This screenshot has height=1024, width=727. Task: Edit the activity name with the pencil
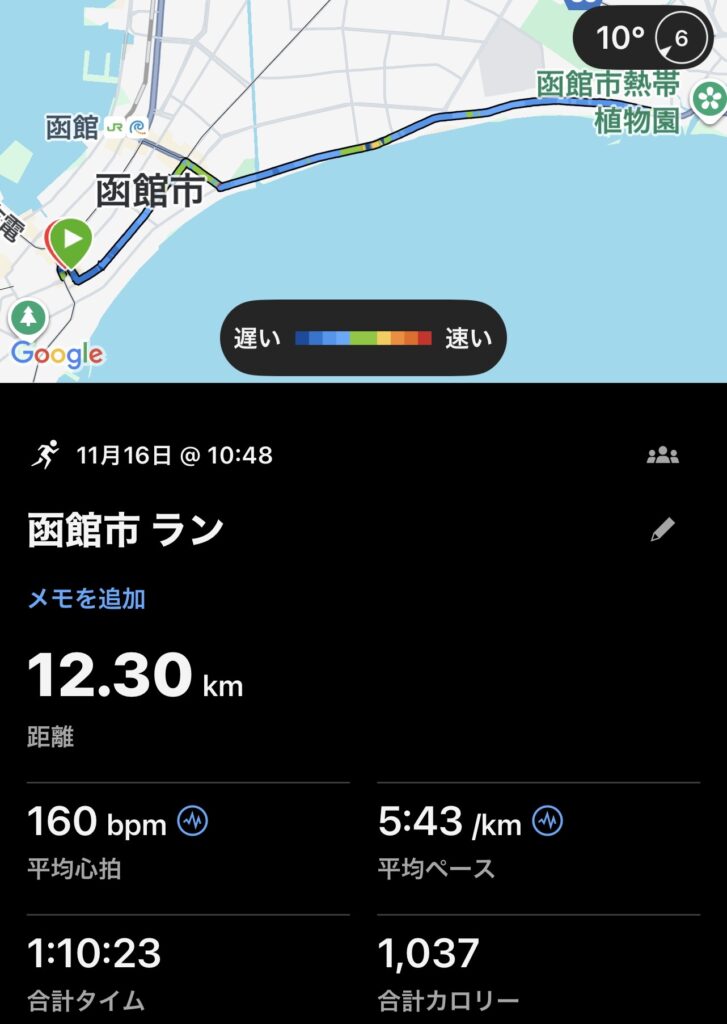pos(662,530)
